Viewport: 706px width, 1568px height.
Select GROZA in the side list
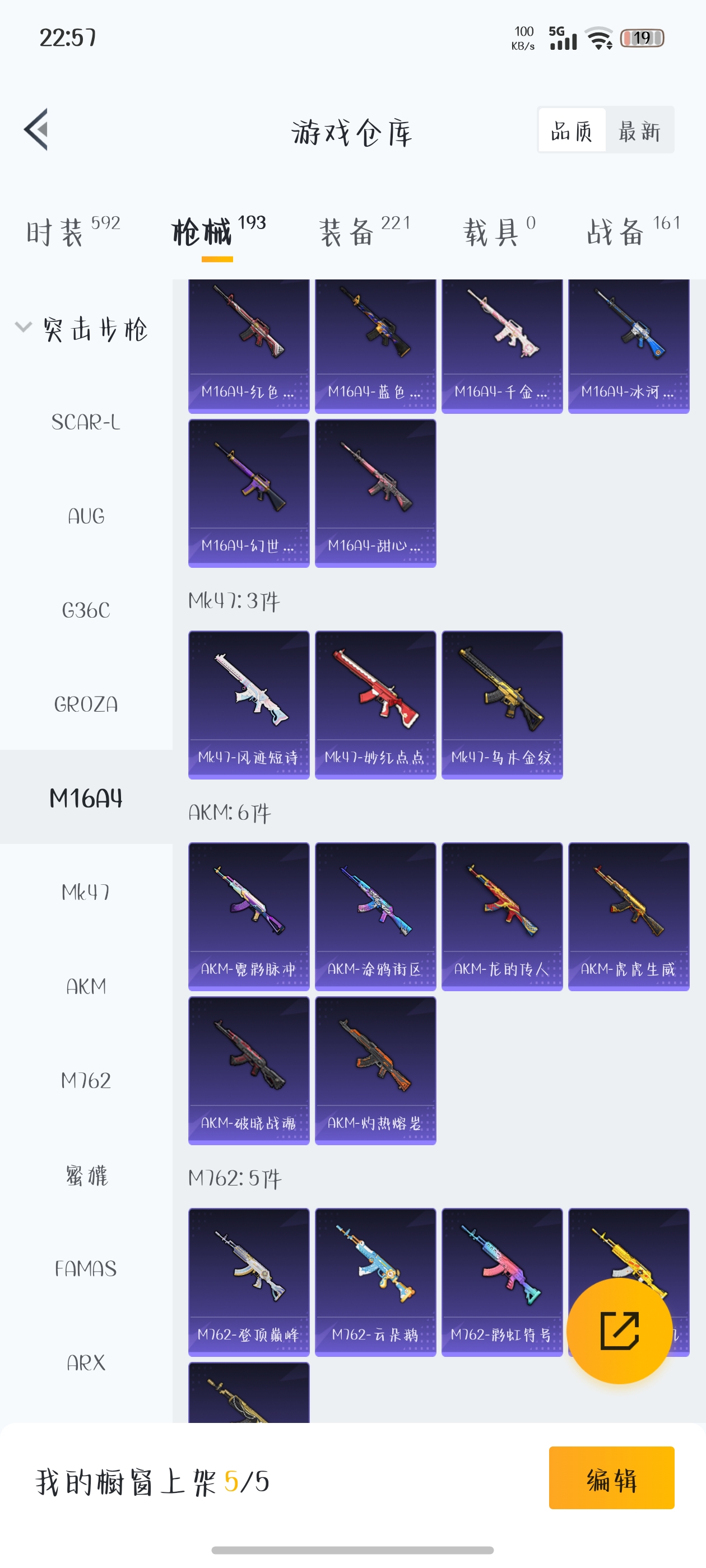[85, 704]
